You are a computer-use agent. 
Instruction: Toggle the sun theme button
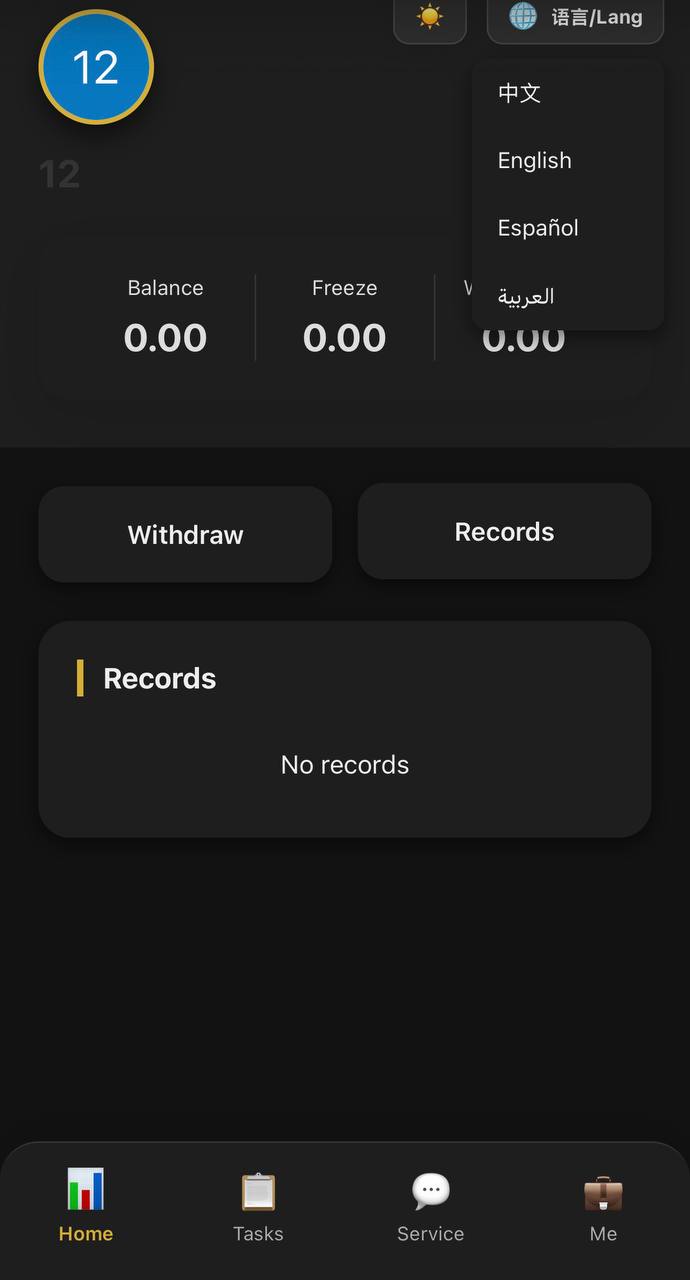pos(430,17)
